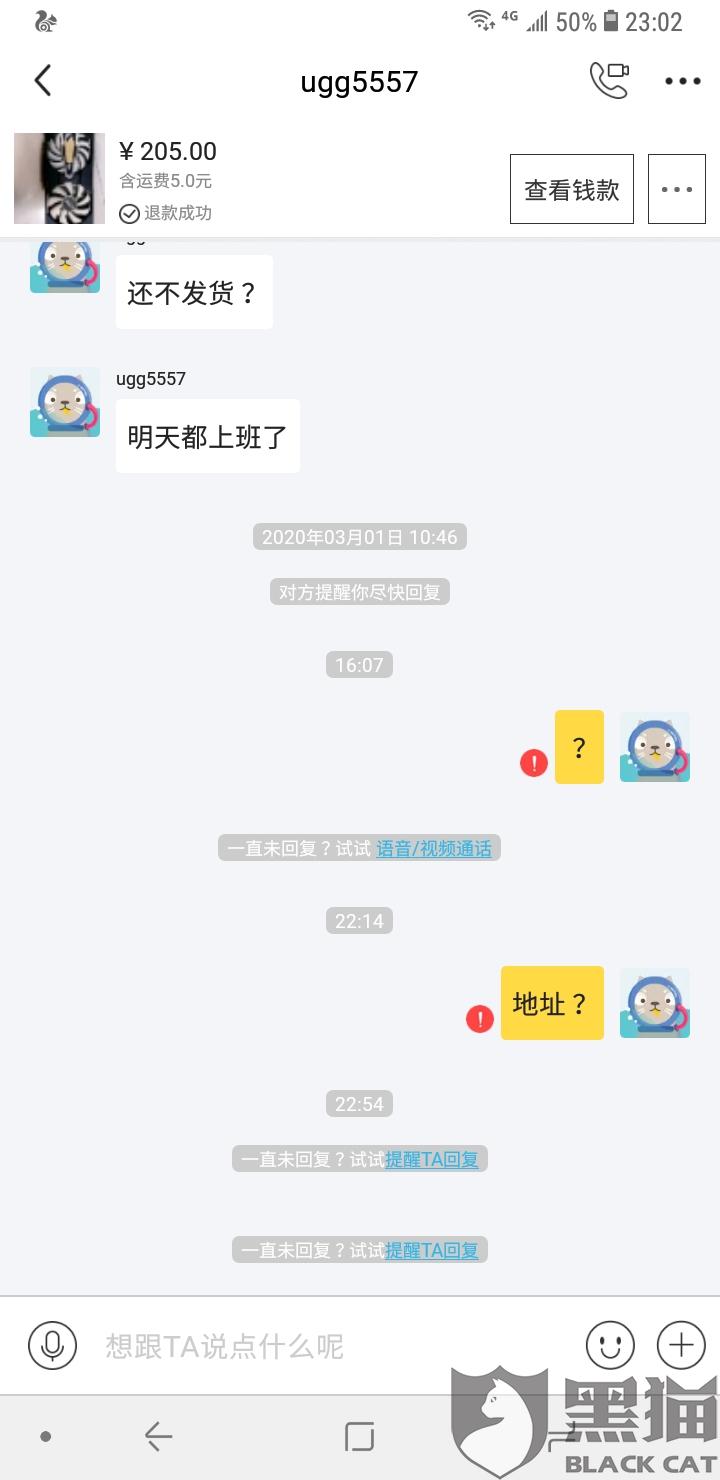Open the emoji picker
720x1480 pixels.
point(610,1345)
